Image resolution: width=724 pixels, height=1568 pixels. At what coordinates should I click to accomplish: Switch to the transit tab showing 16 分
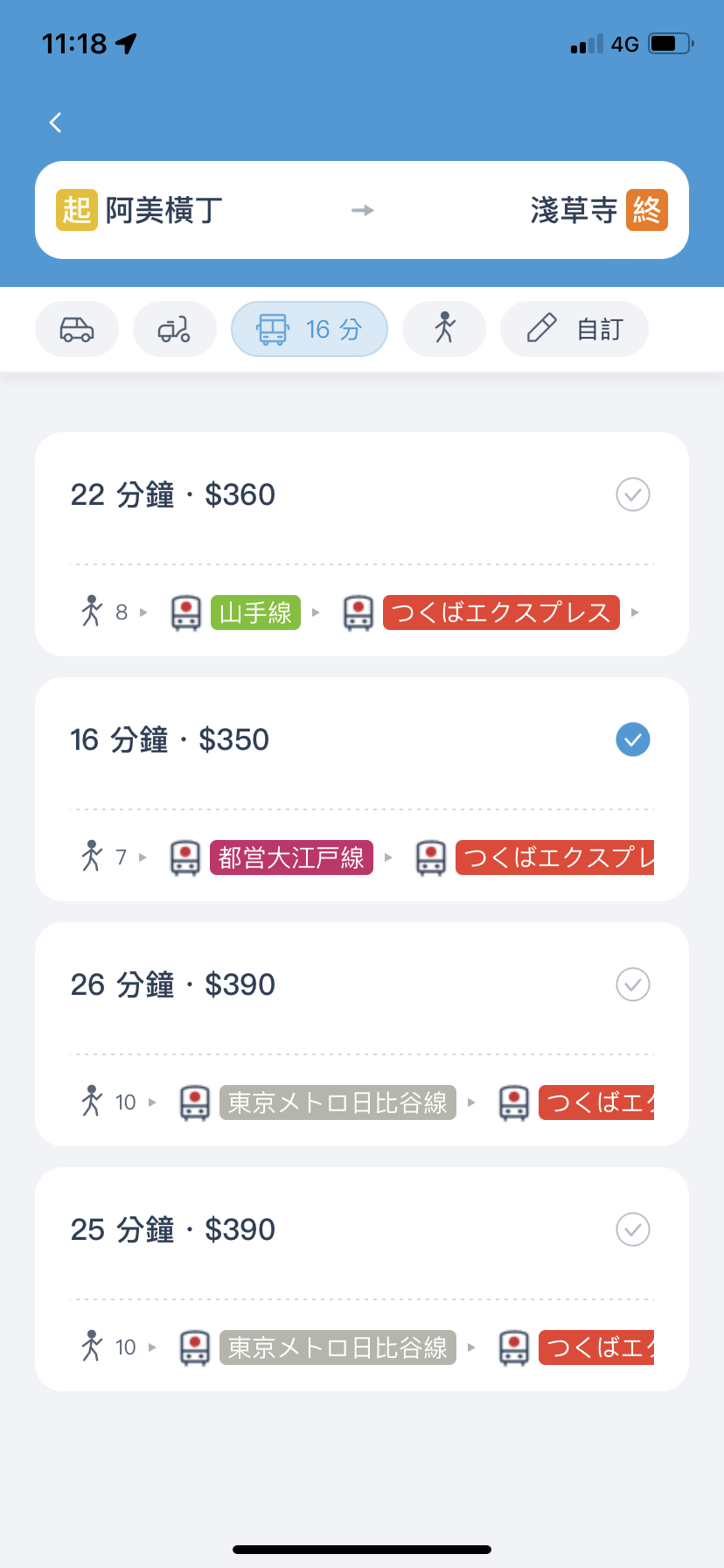(309, 329)
